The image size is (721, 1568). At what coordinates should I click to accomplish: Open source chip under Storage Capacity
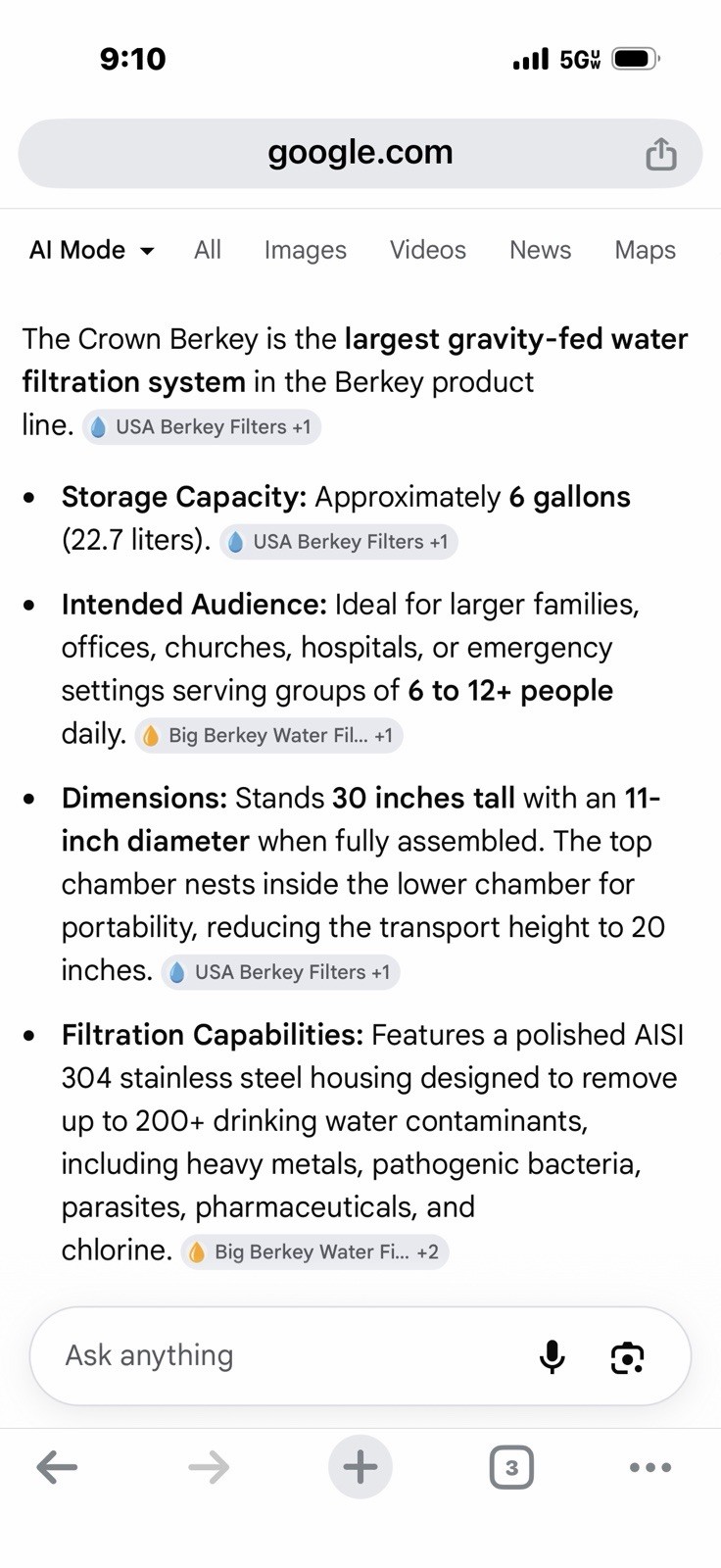coord(339,542)
